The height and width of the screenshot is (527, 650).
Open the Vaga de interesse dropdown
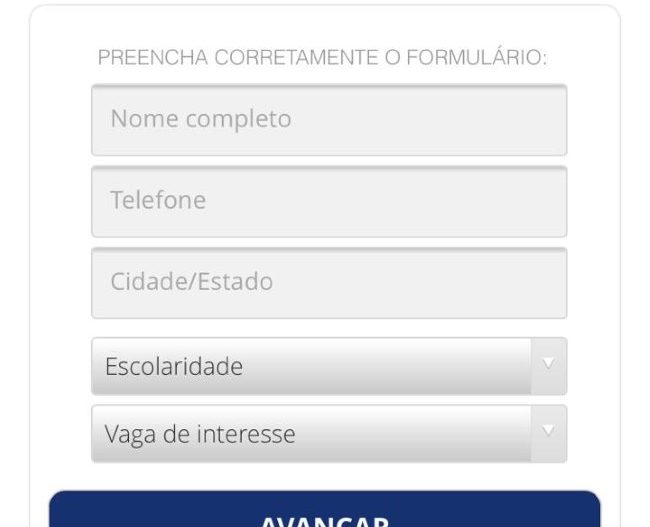(328, 435)
